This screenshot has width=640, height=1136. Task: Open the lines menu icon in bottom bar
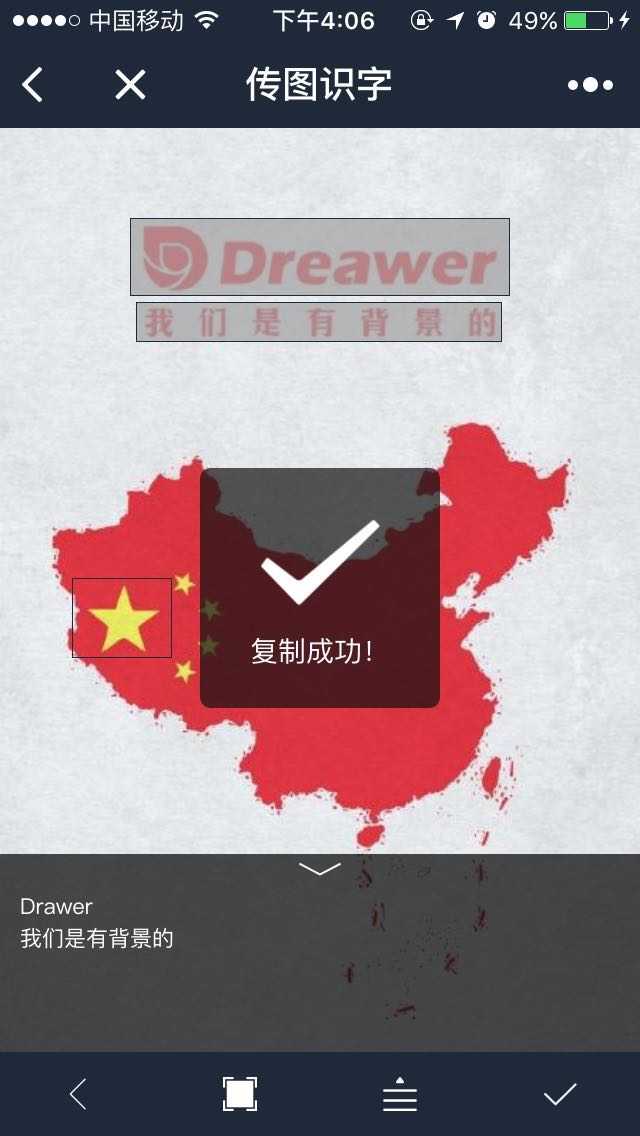(400, 1095)
